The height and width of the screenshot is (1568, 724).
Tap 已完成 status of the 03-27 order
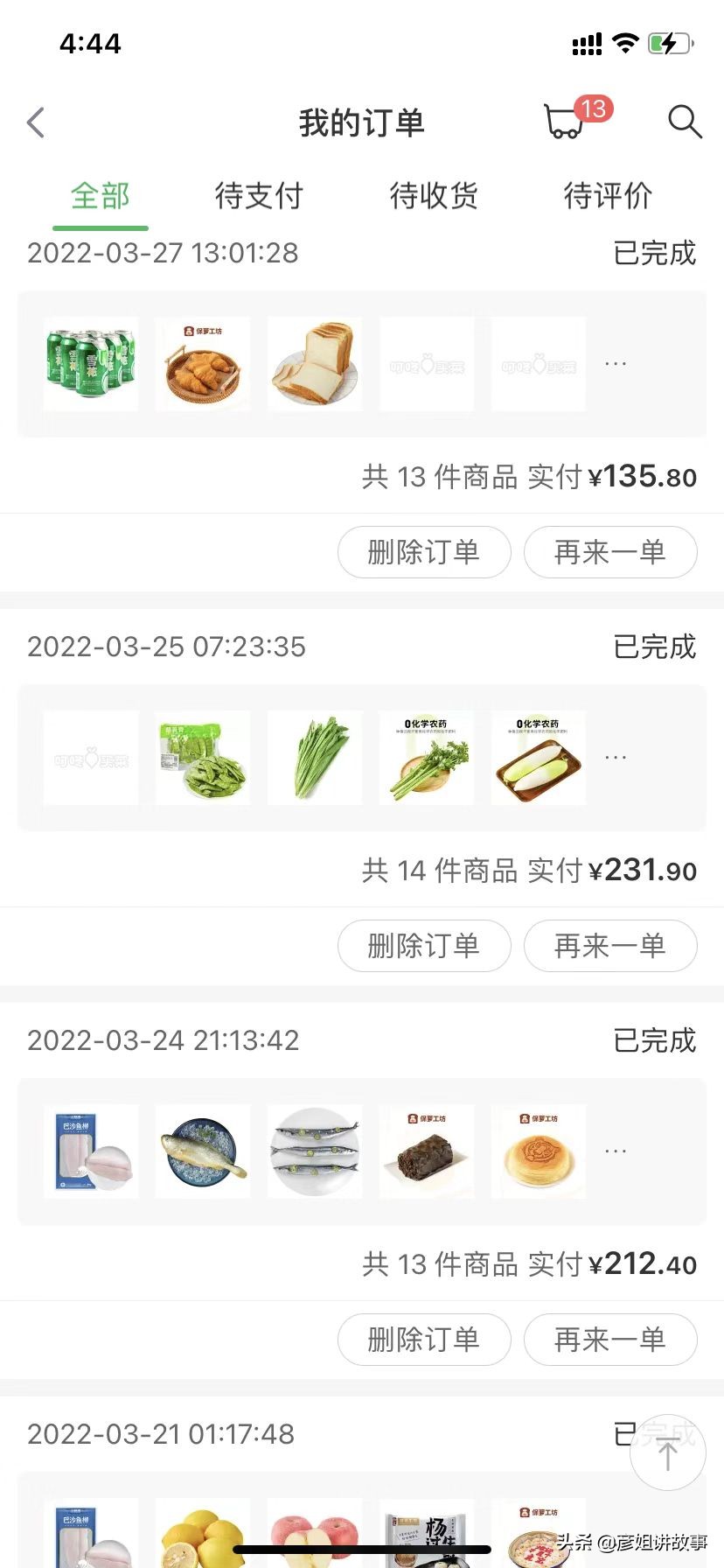pos(652,254)
